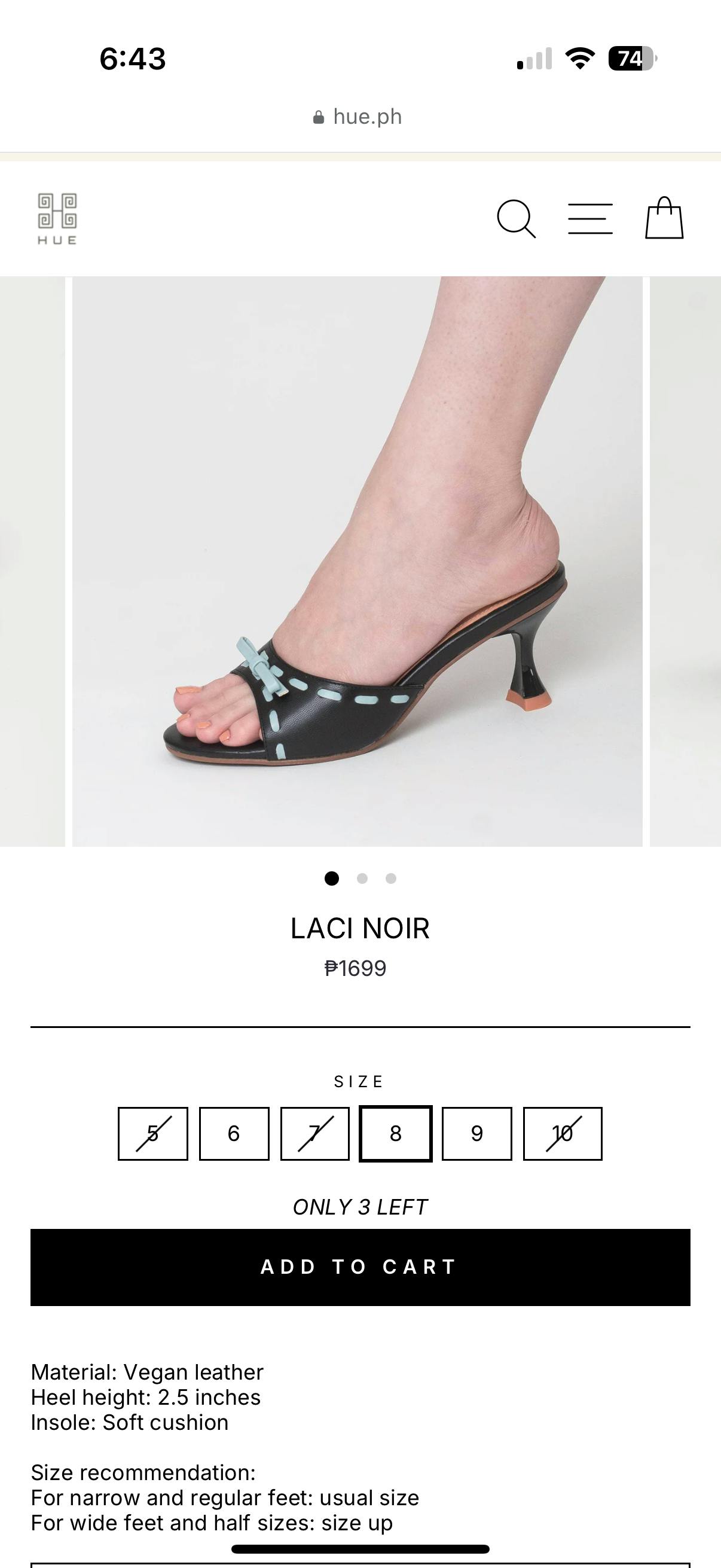The width and height of the screenshot is (721, 1568).
Task: Tap the sold-out size 10
Action: click(x=562, y=1133)
